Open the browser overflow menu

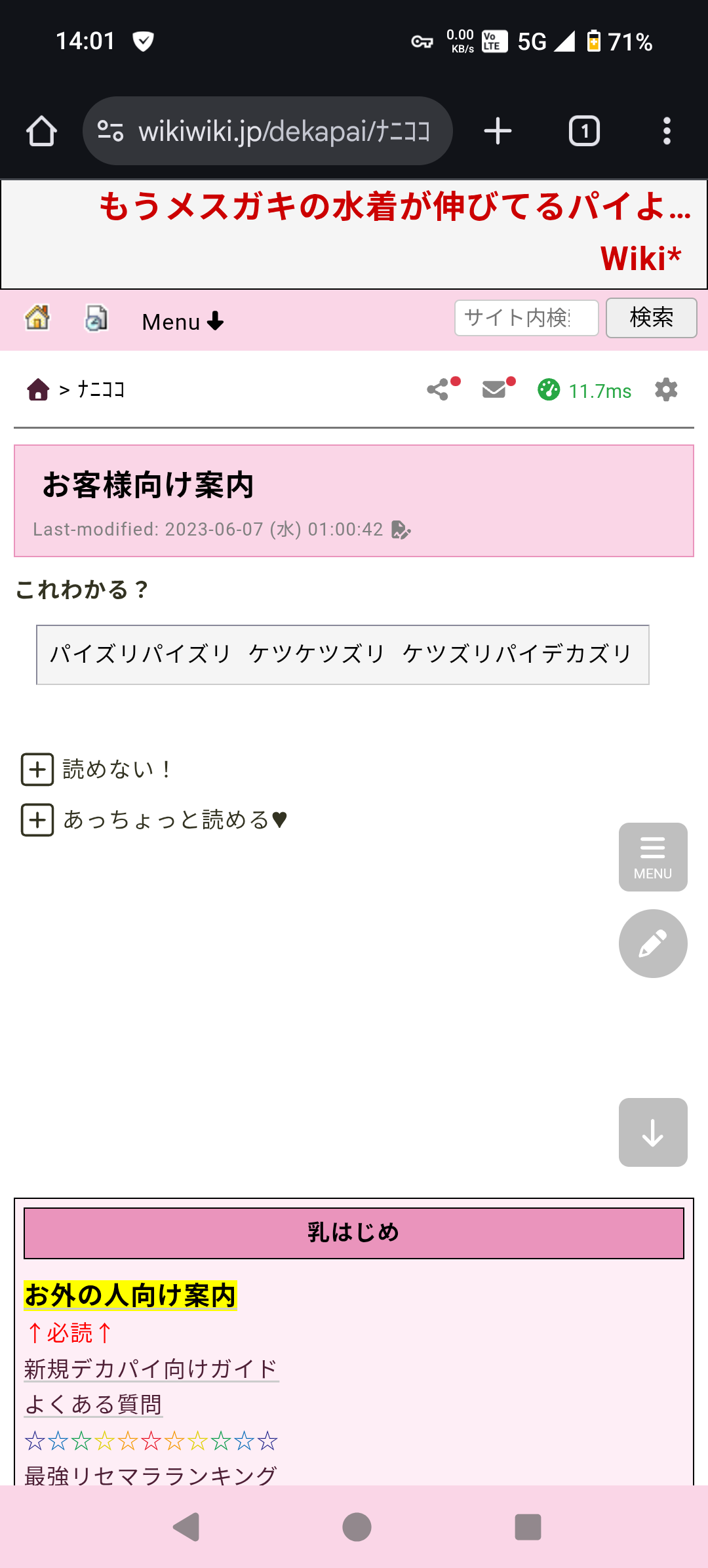667,131
